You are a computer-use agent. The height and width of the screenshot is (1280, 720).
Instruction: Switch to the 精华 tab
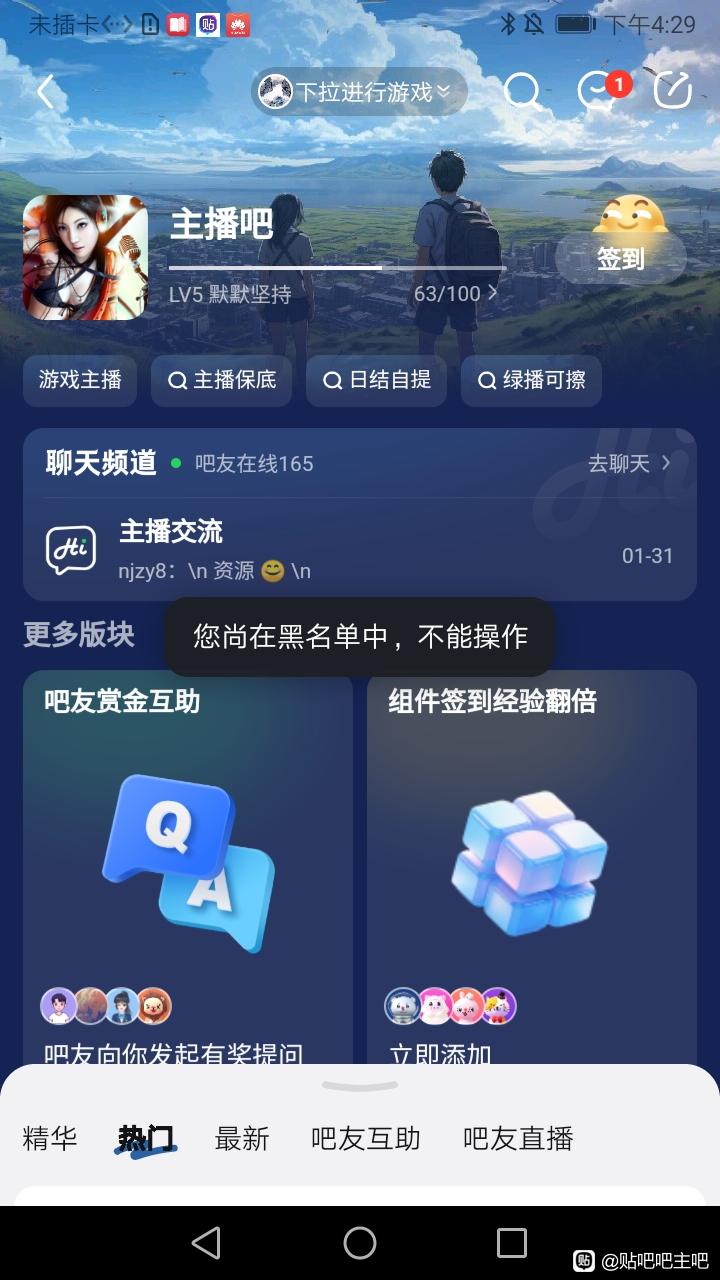coord(50,1138)
